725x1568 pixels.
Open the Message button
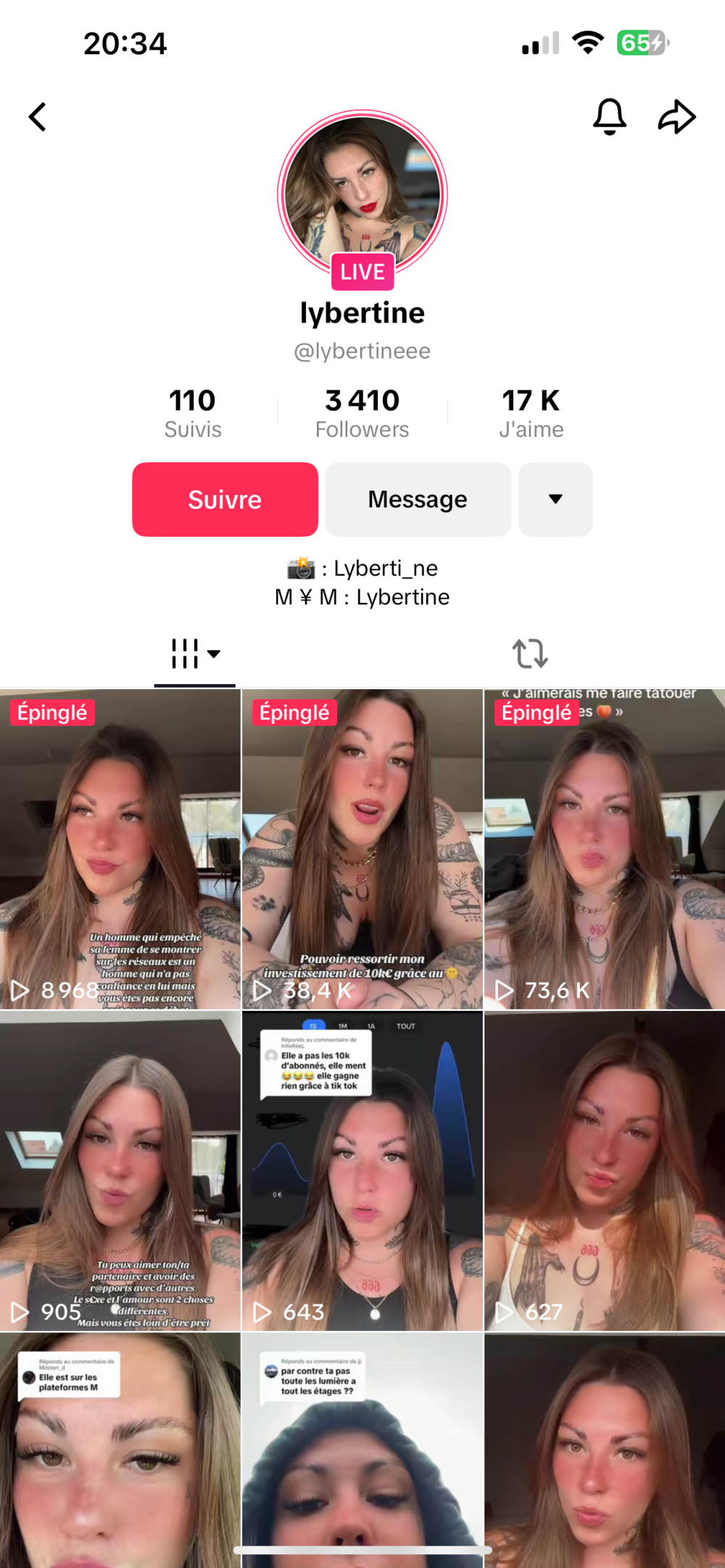coord(418,499)
